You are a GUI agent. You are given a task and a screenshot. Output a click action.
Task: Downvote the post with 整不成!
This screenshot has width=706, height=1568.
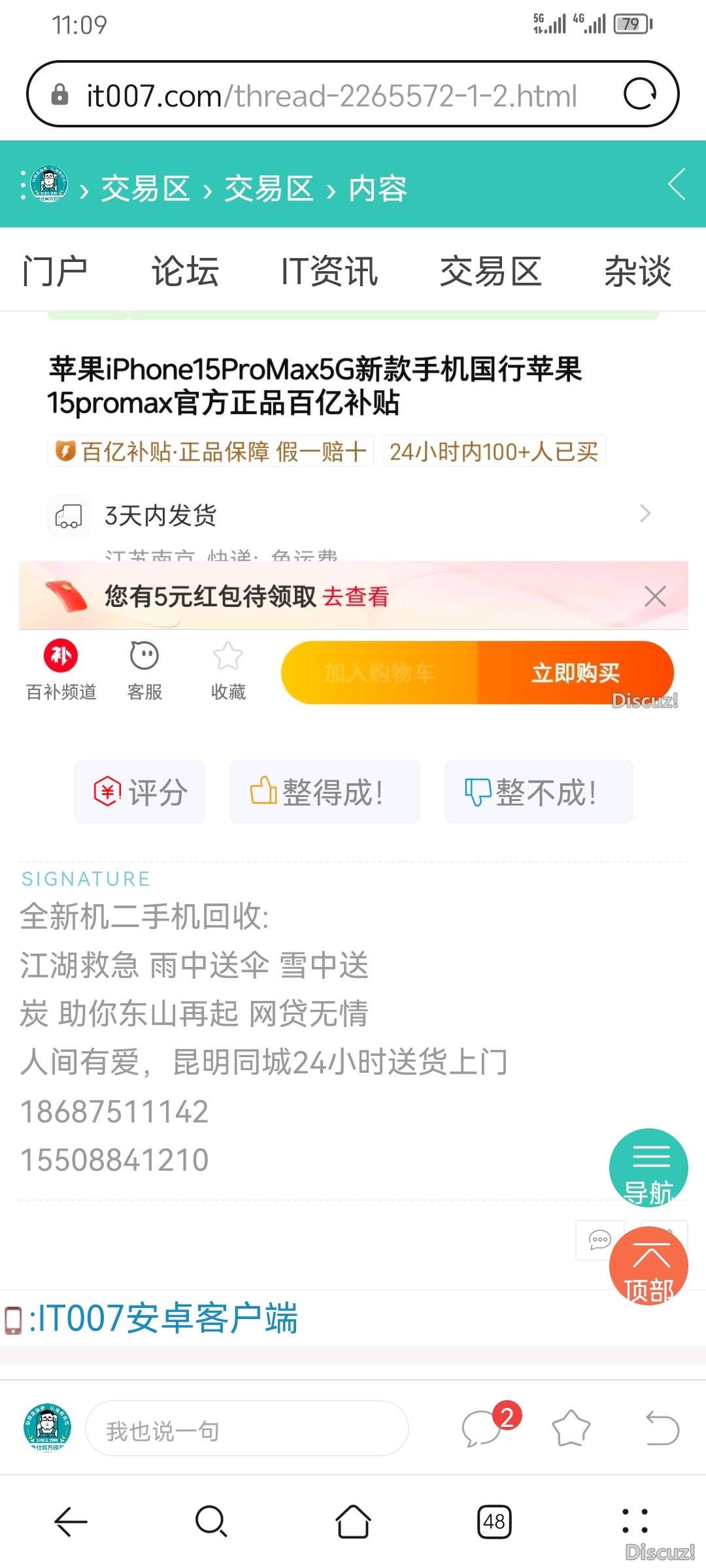539,792
